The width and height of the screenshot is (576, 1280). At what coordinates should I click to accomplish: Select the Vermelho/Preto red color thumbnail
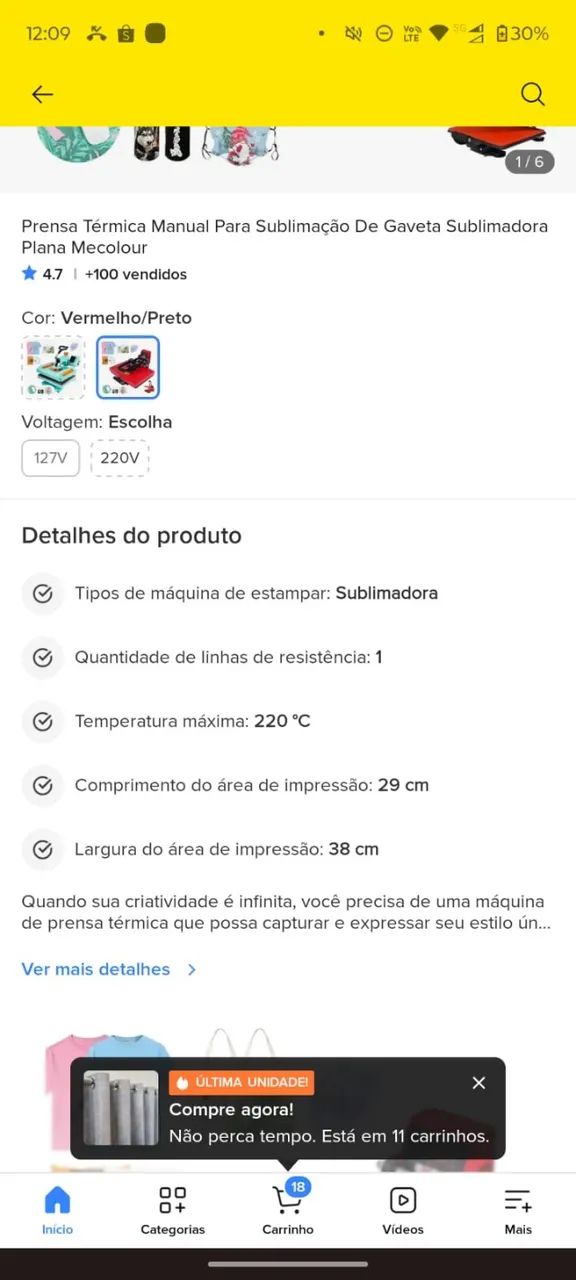point(128,367)
